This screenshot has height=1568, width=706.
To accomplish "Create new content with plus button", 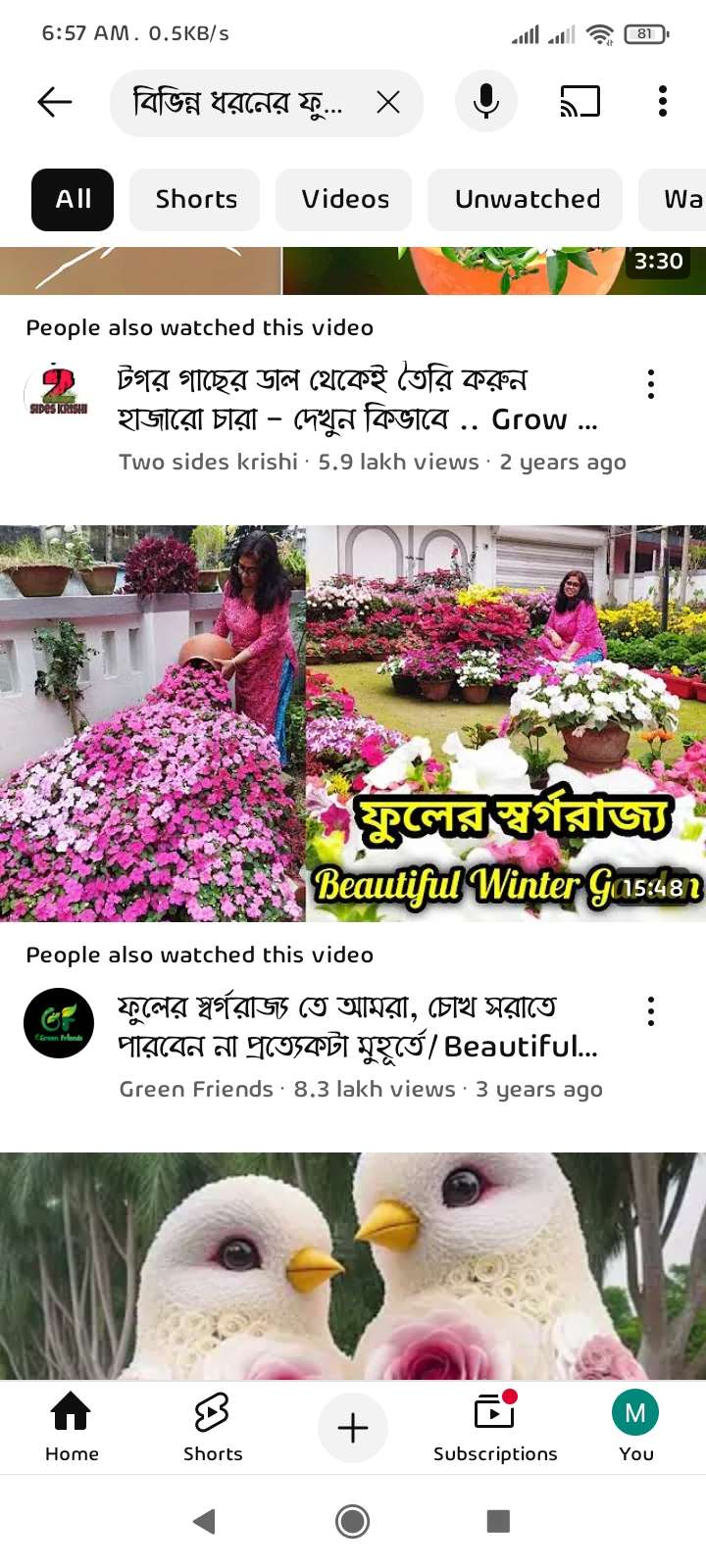I will click(x=353, y=1428).
